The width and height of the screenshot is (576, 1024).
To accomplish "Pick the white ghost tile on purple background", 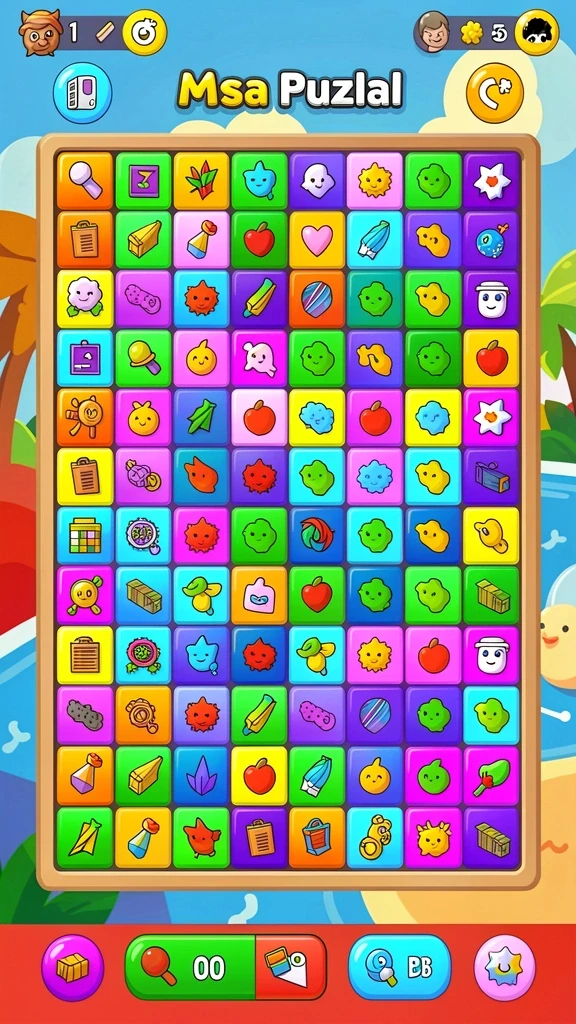I will coord(317,181).
